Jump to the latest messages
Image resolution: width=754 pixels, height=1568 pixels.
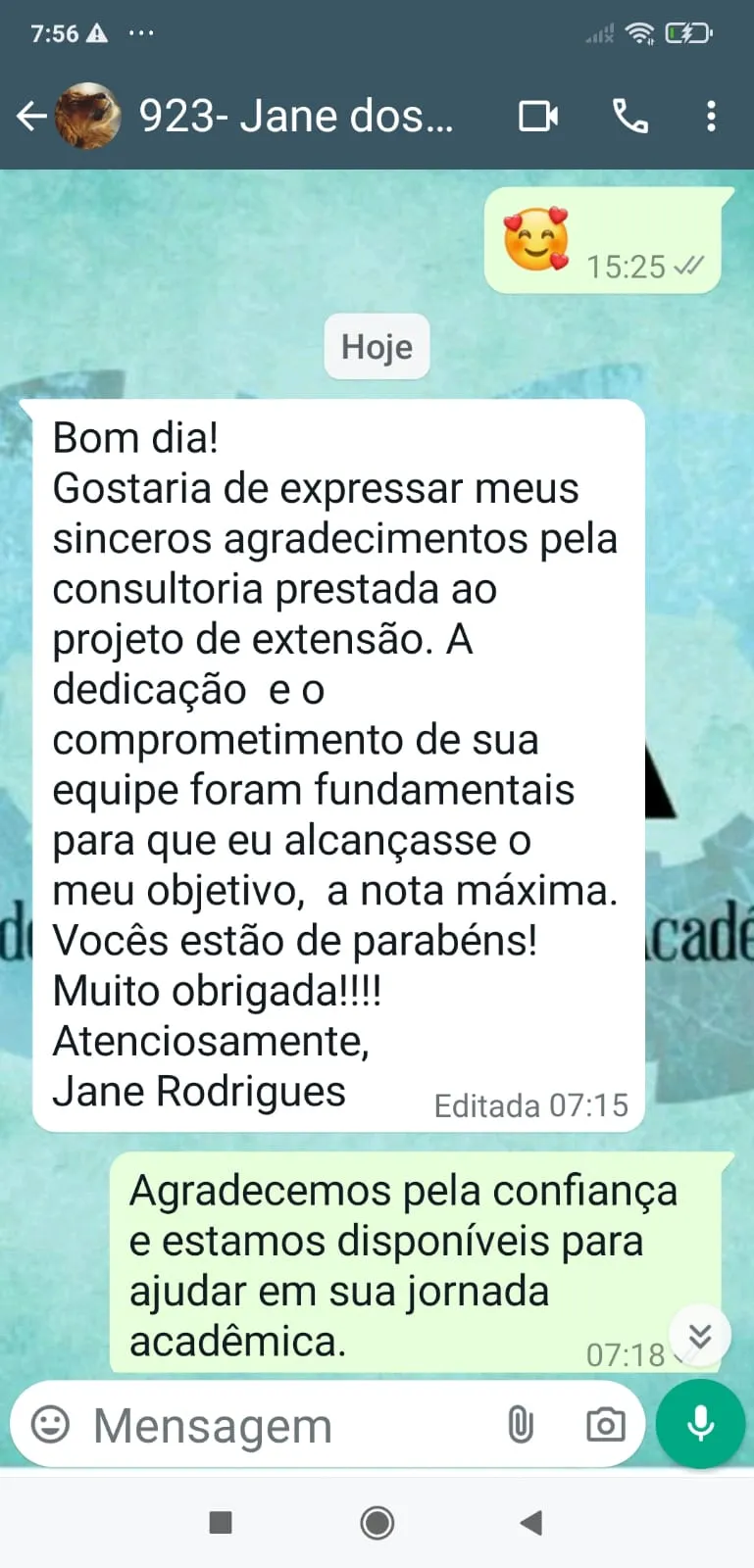tap(699, 1336)
